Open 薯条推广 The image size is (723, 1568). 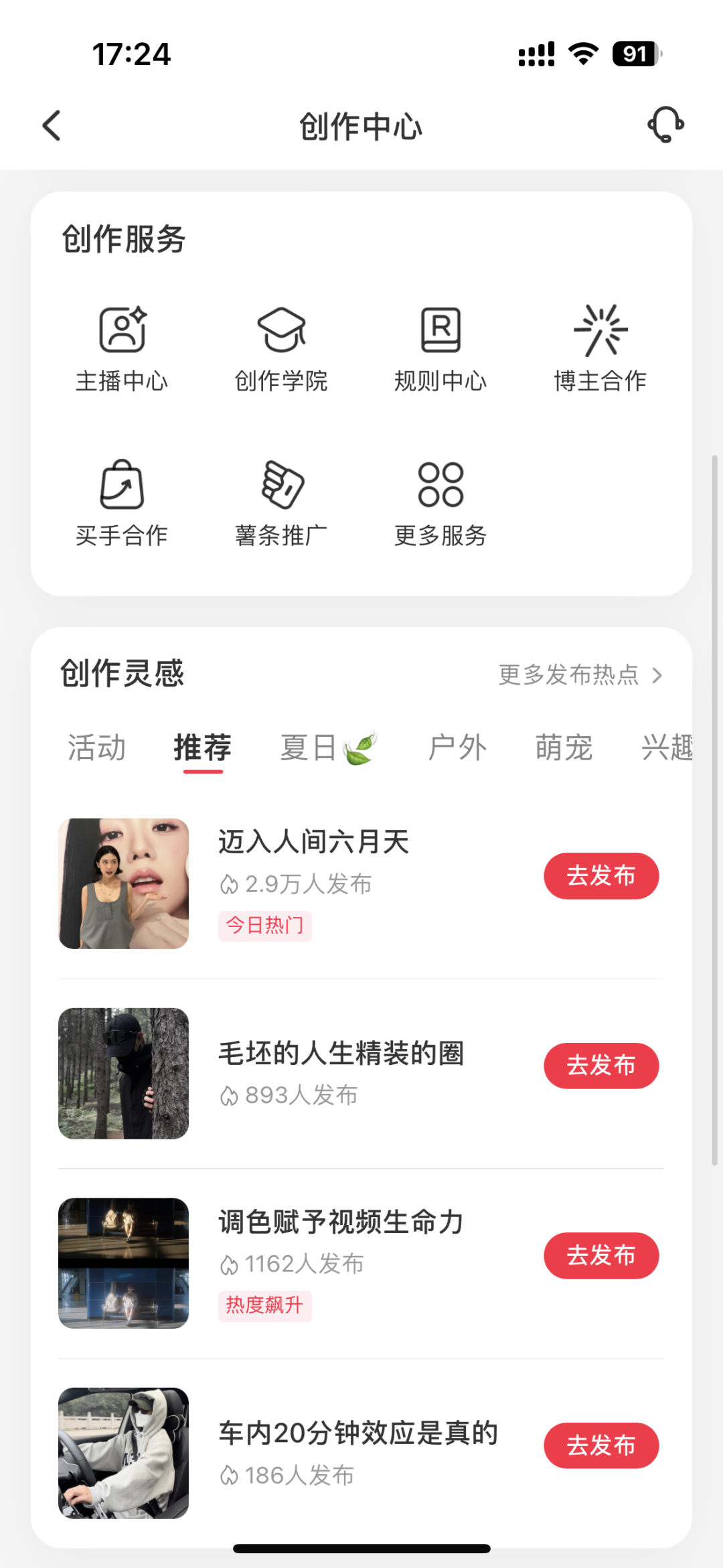[281, 504]
